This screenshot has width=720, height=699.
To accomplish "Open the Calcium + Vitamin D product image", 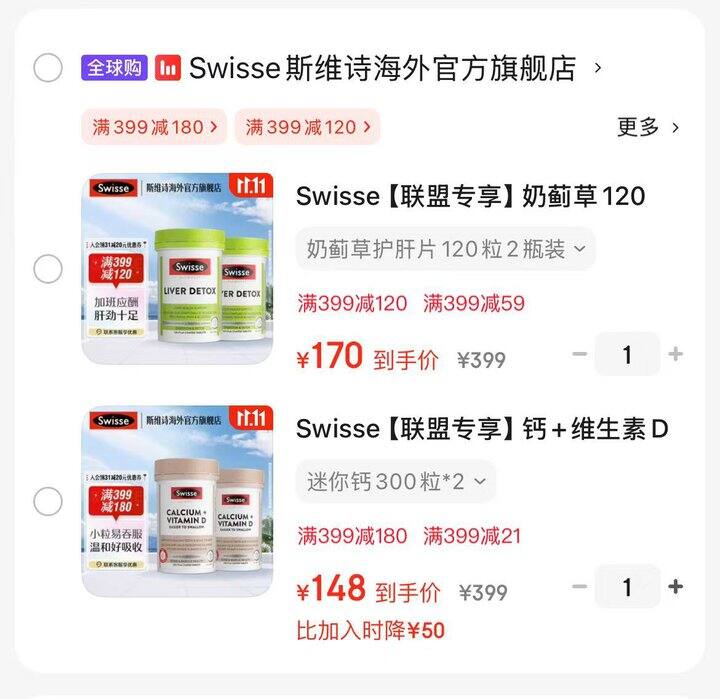I will point(177,501).
